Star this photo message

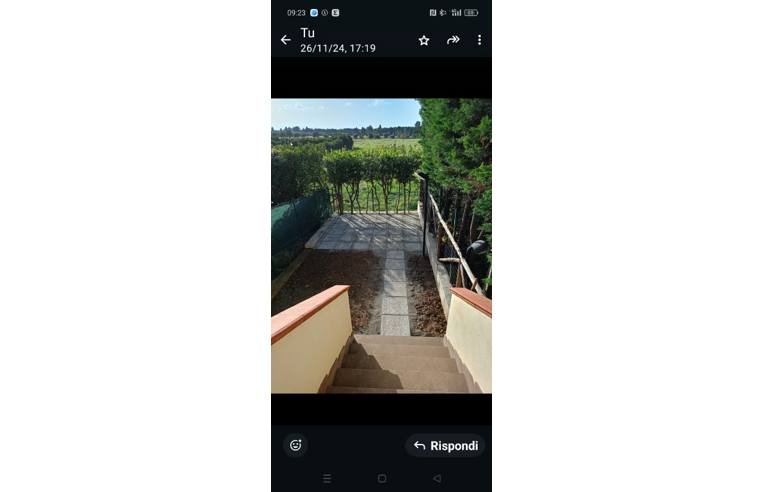(x=424, y=40)
